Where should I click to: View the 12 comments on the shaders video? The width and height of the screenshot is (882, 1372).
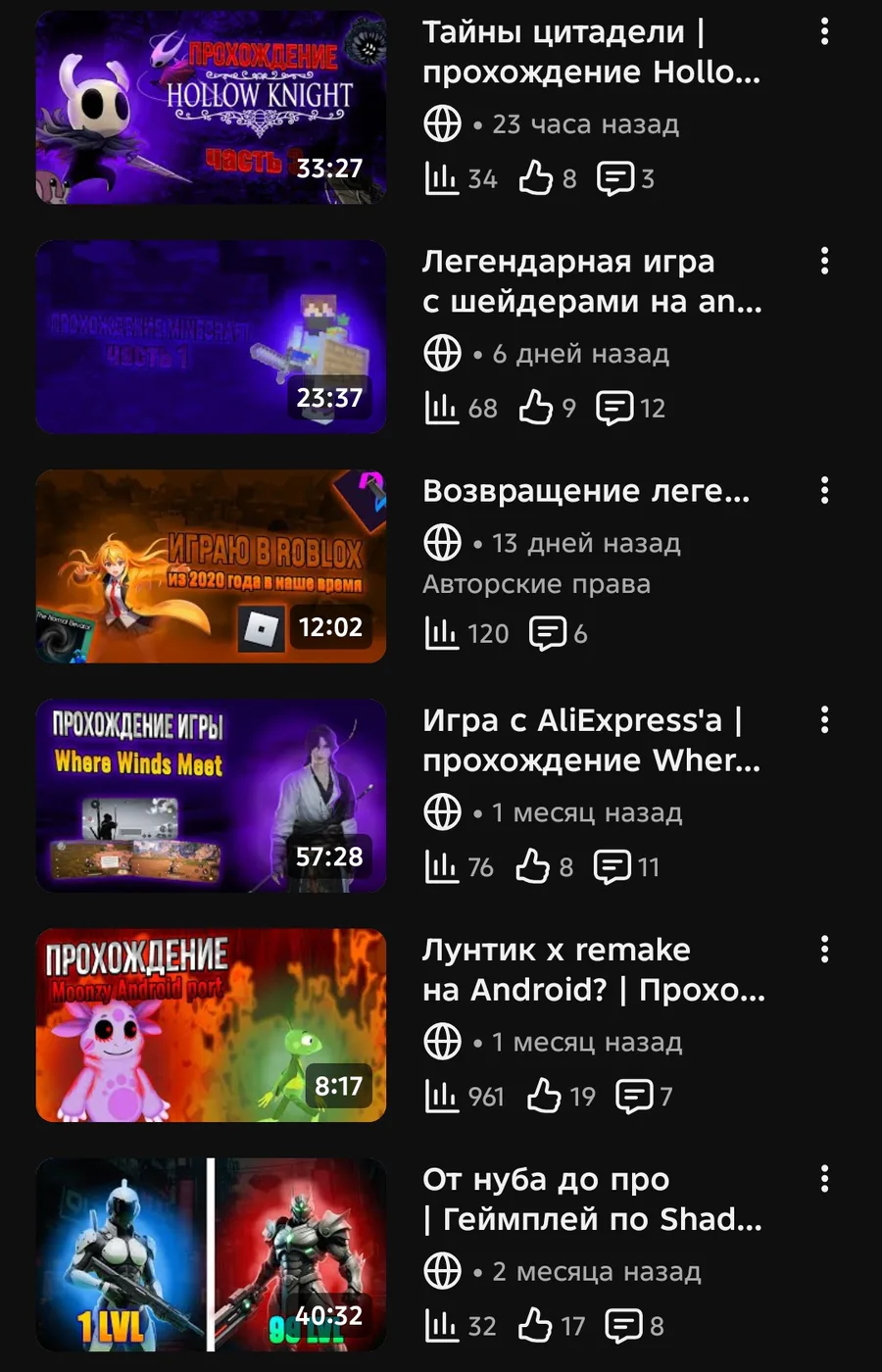click(630, 408)
